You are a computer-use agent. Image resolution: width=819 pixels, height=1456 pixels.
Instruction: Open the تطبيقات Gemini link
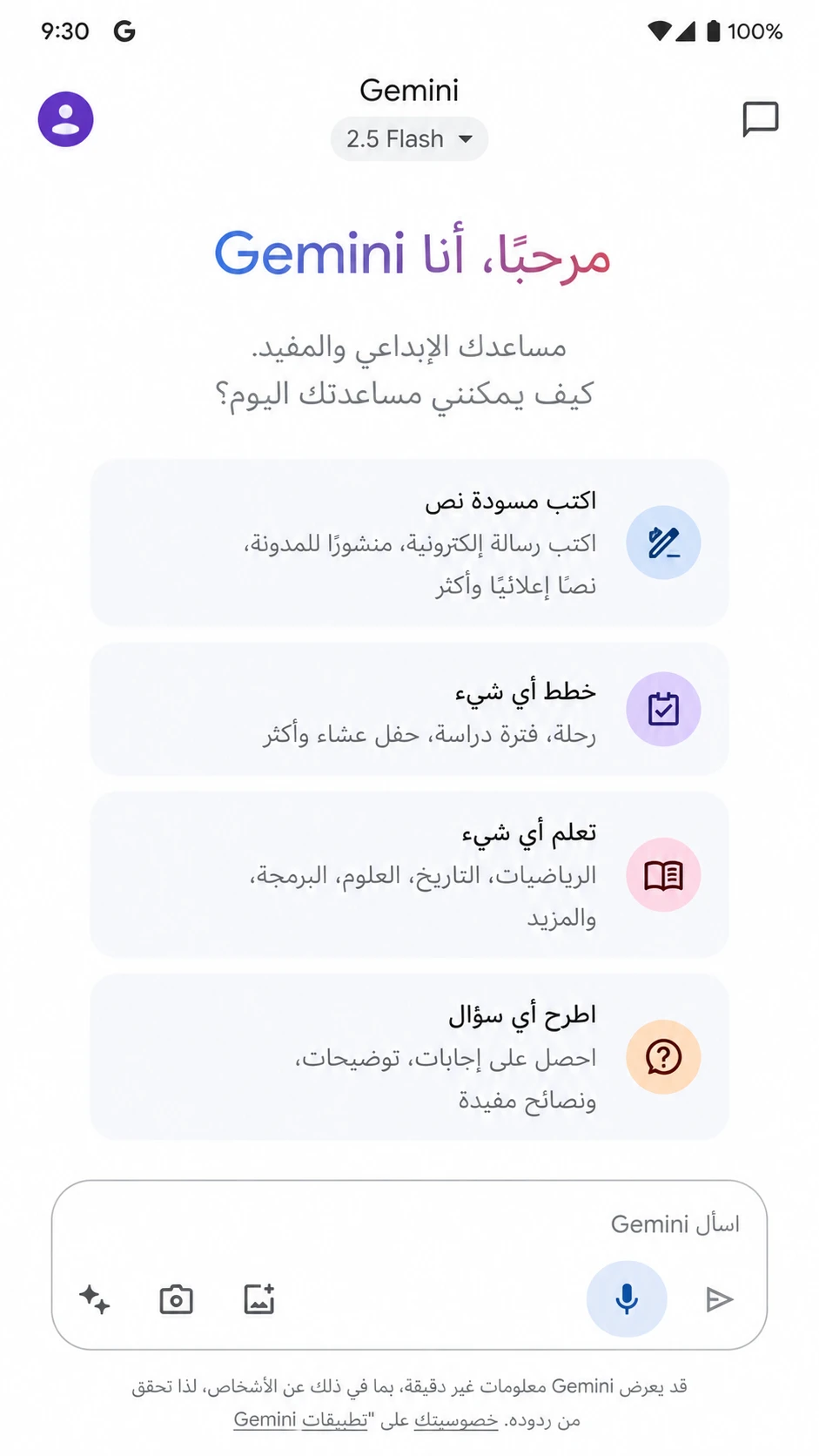coord(300,1420)
